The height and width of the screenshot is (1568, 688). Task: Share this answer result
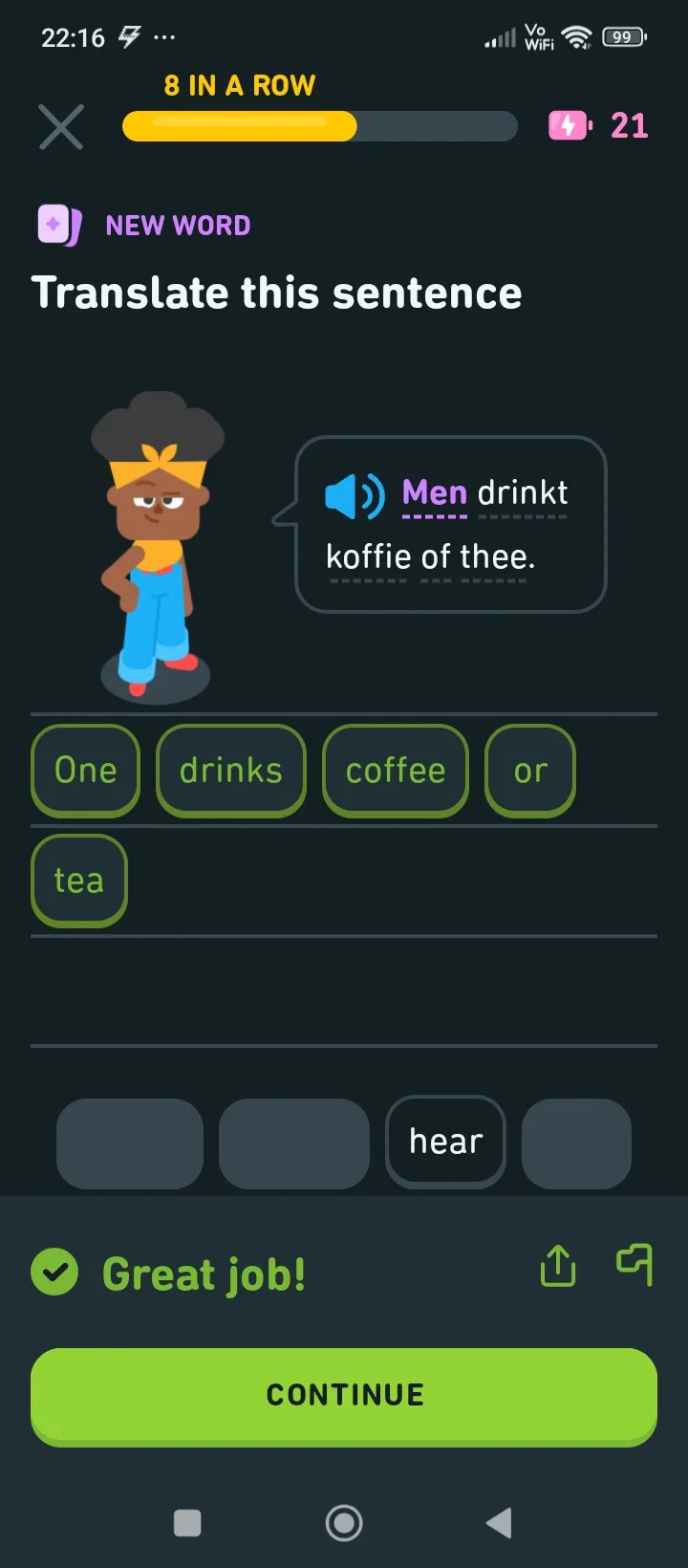(558, 1267)
